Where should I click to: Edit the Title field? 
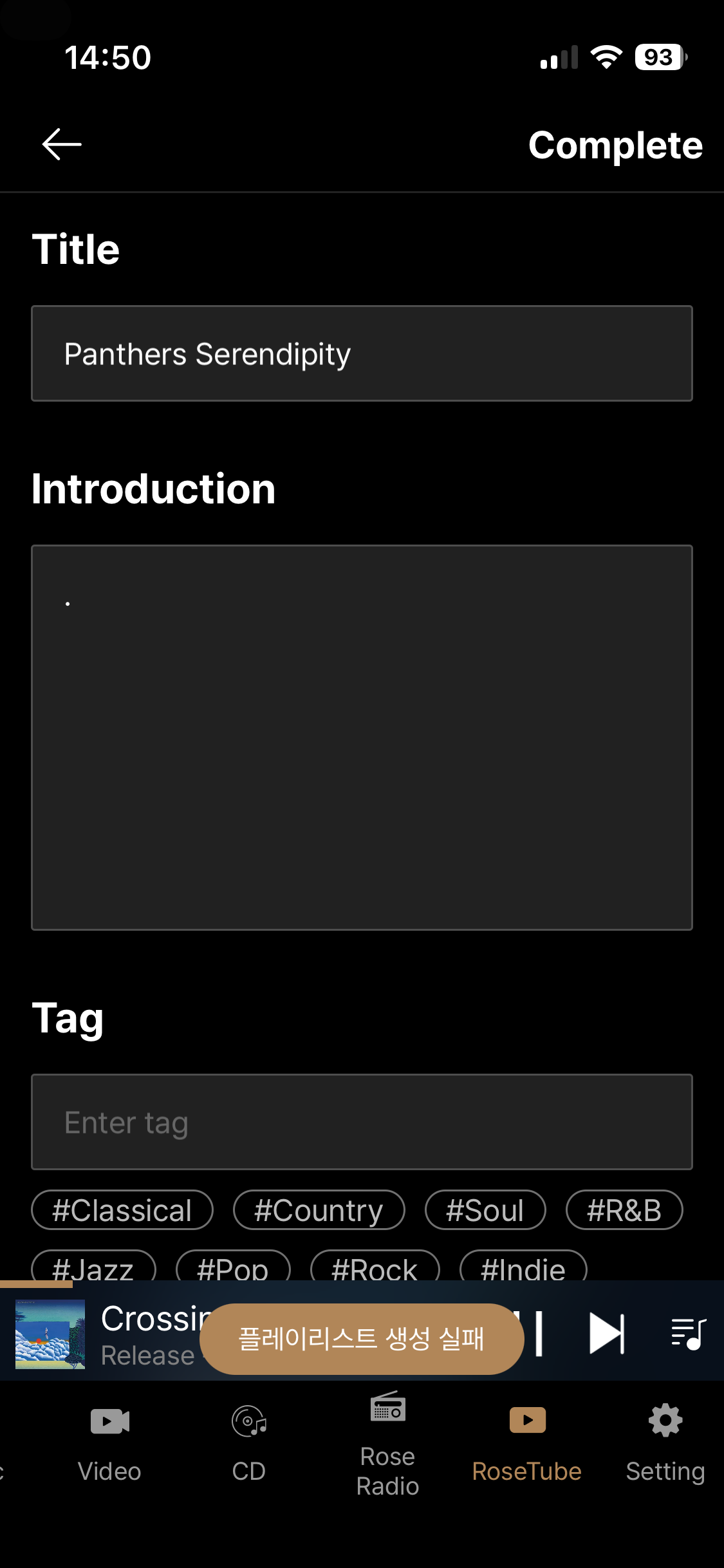coord(362,353)
